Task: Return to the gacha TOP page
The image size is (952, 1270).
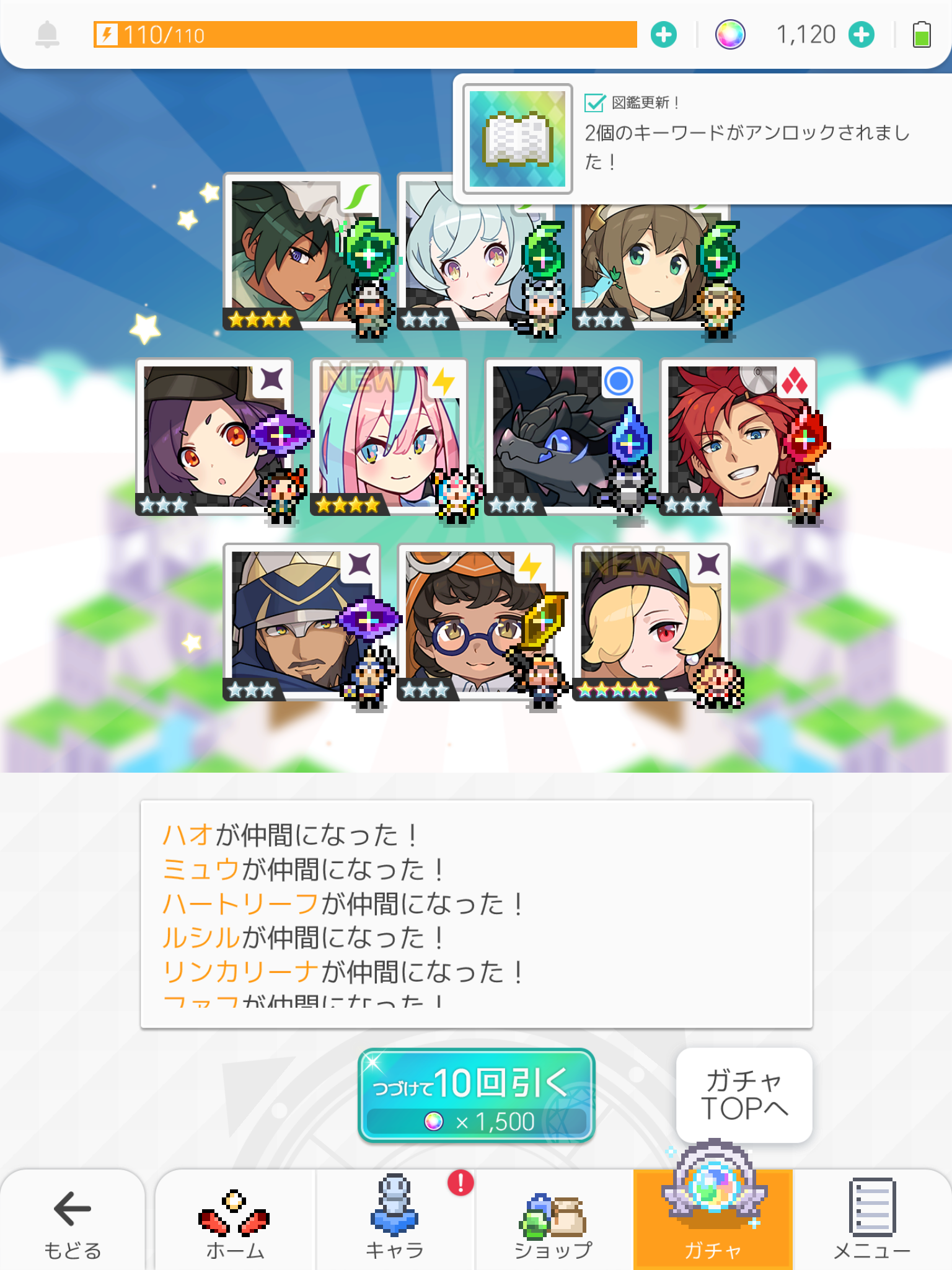Action: coord(744,1095)
